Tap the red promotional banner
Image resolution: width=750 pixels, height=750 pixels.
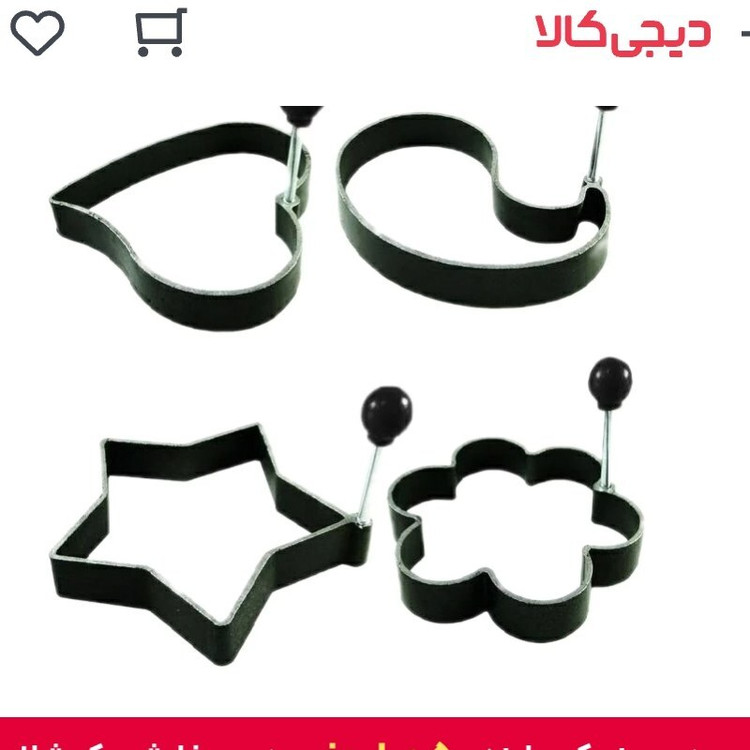point(375,735)
